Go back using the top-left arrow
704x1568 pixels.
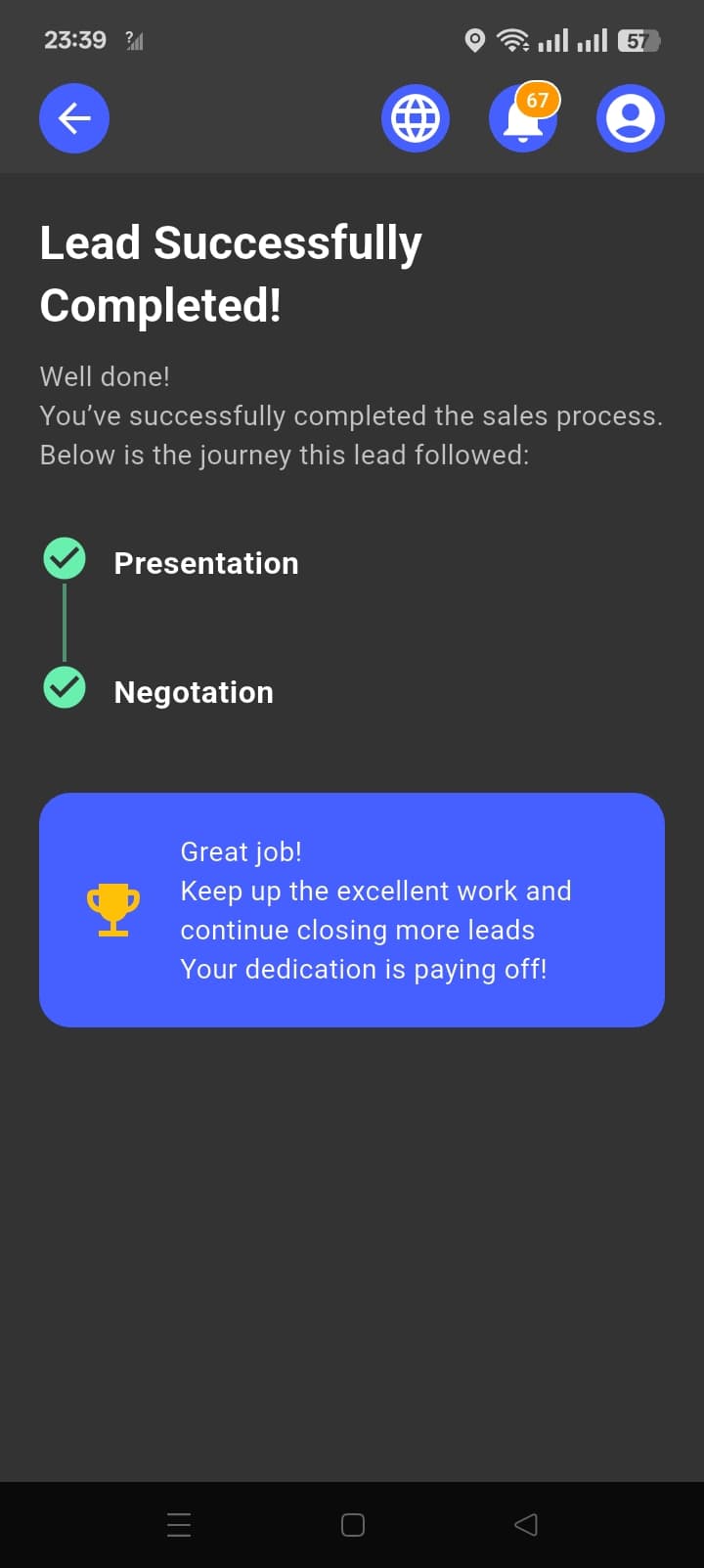74,118
